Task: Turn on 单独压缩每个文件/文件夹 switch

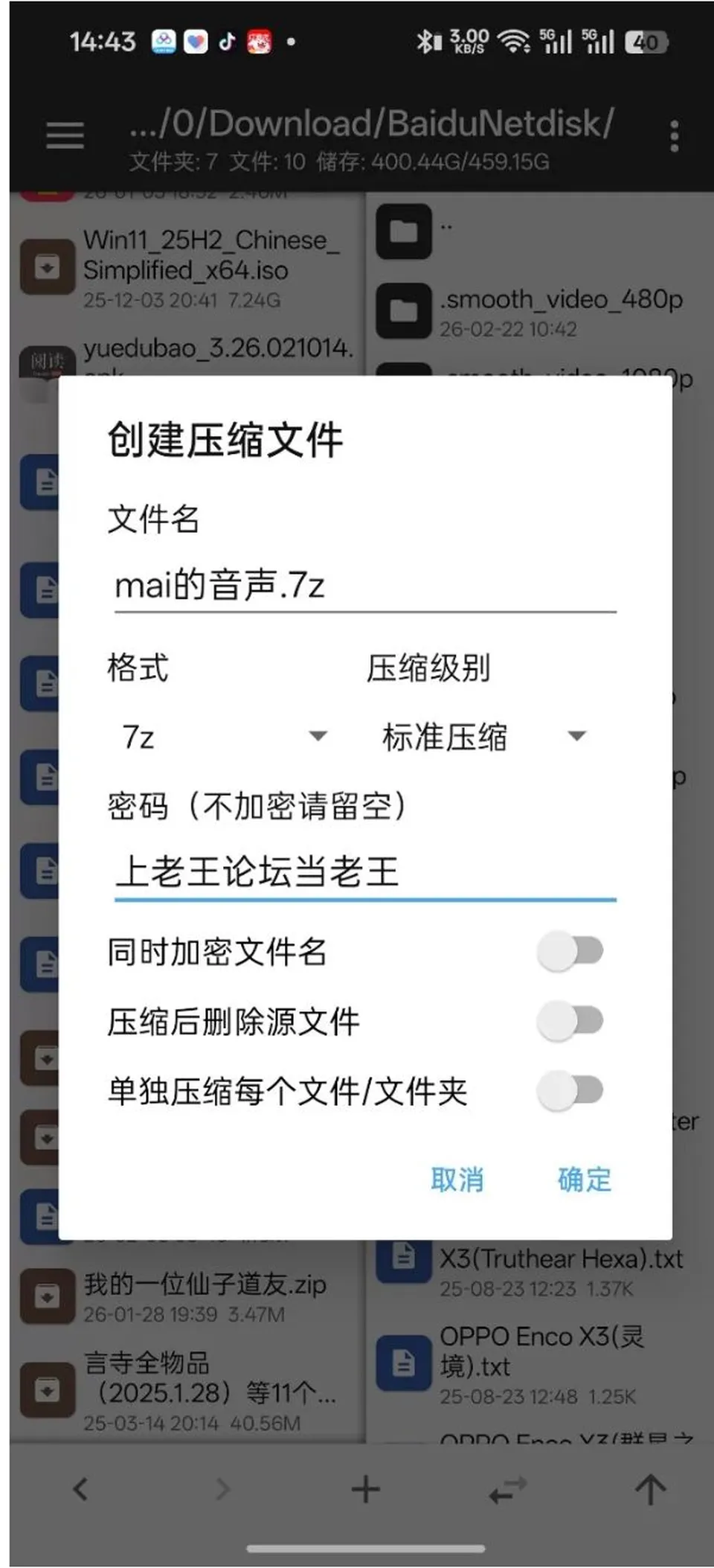Action: pyautogui.click(x=570, y=1091)
